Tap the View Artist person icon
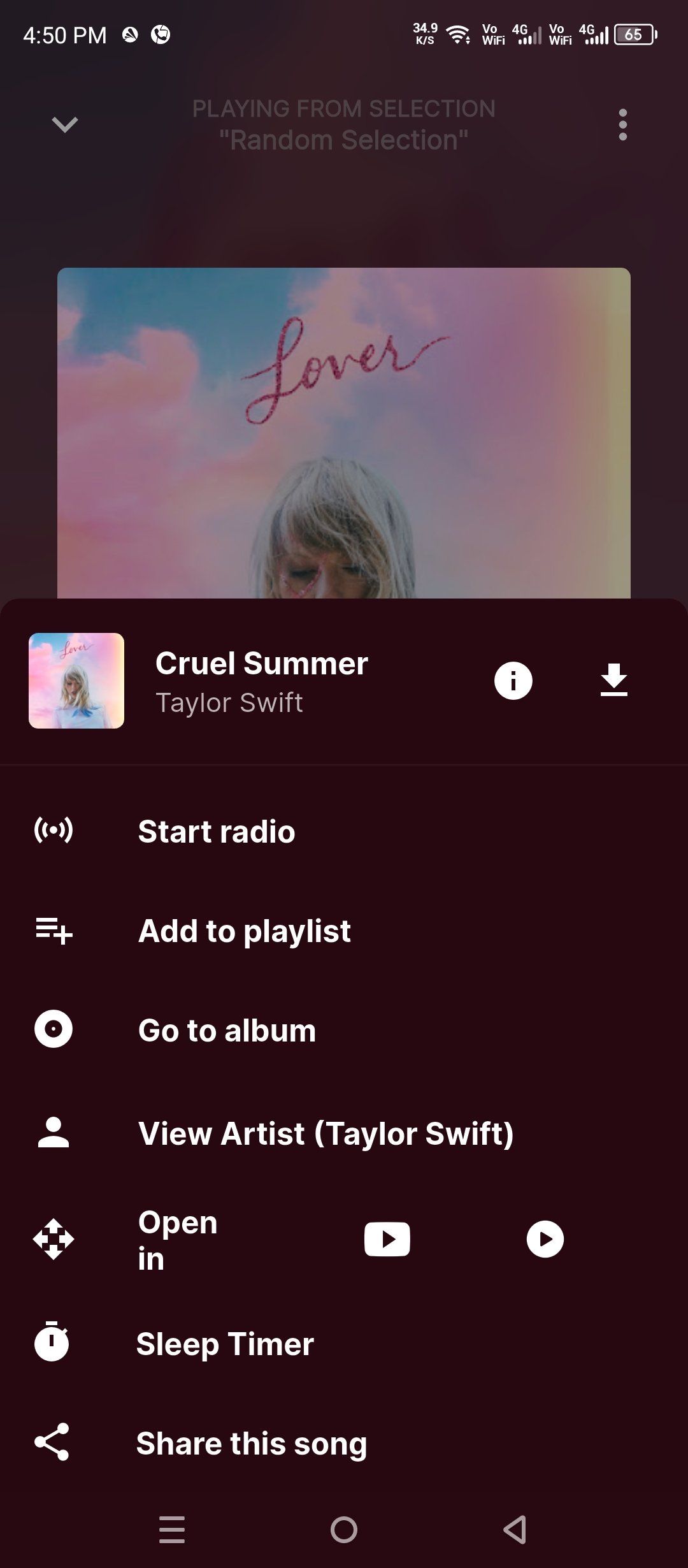The width and height of the screenshot is (688, 1568). pyautogui.click(x=54, y=1132)
